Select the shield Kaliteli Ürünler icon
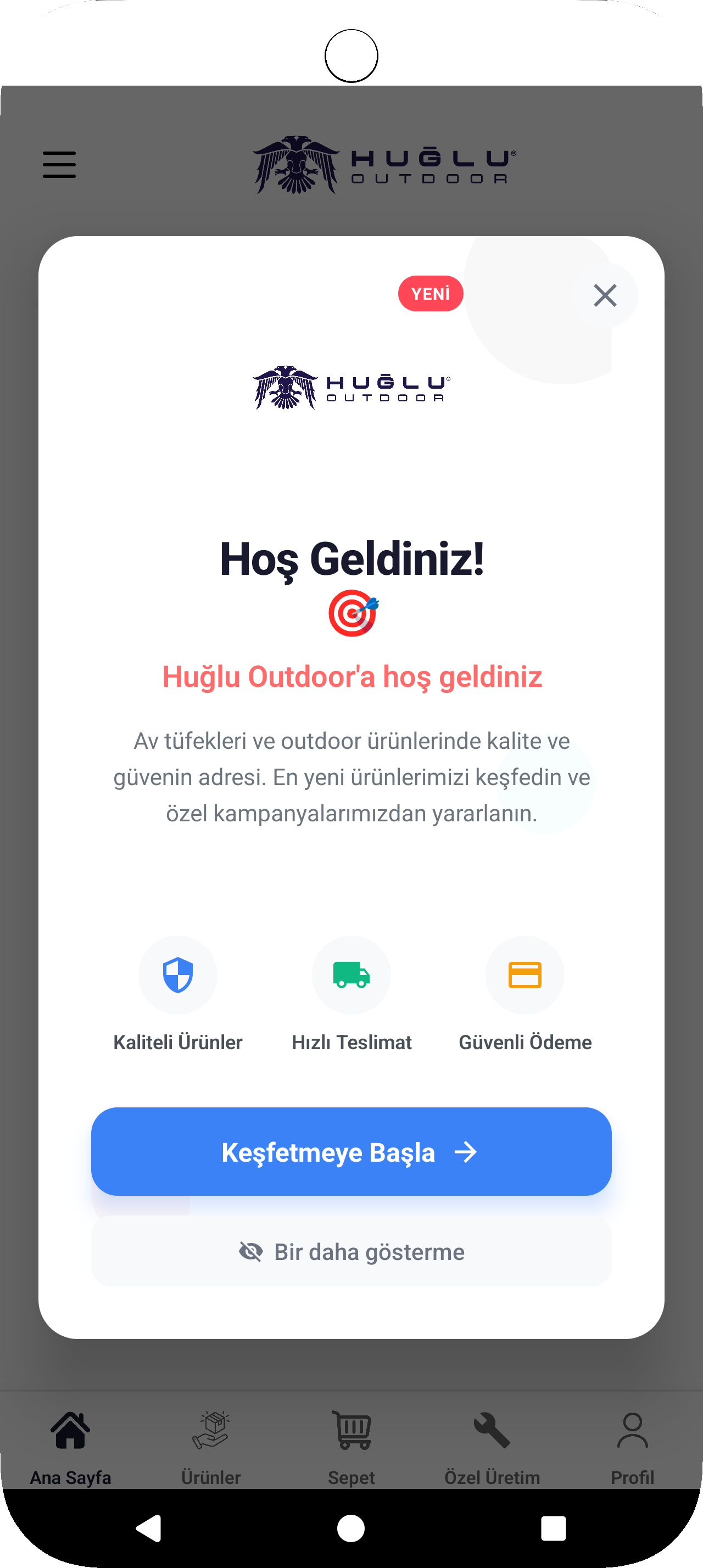 (178, 975)
